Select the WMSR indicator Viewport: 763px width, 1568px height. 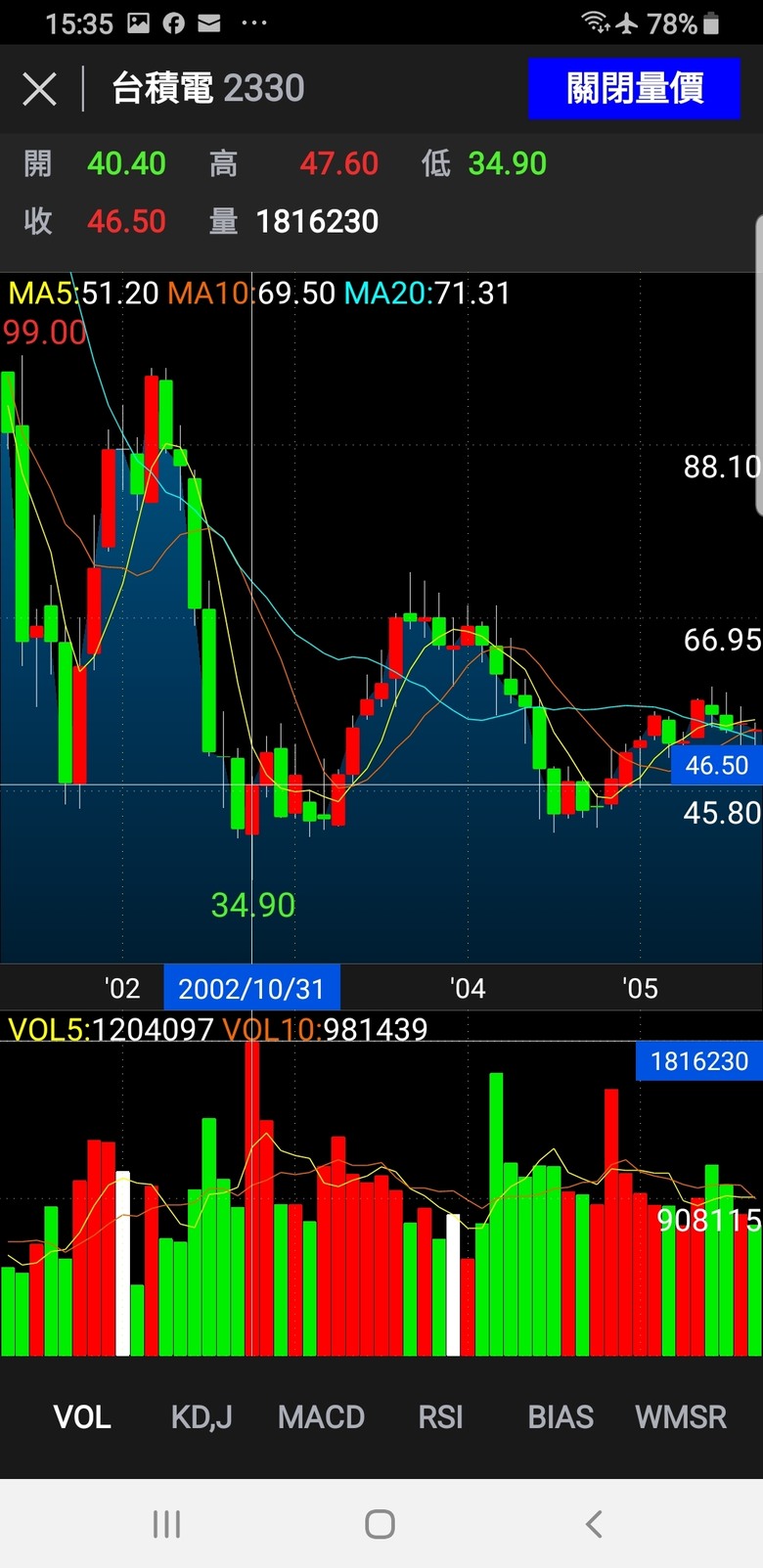681,1416
